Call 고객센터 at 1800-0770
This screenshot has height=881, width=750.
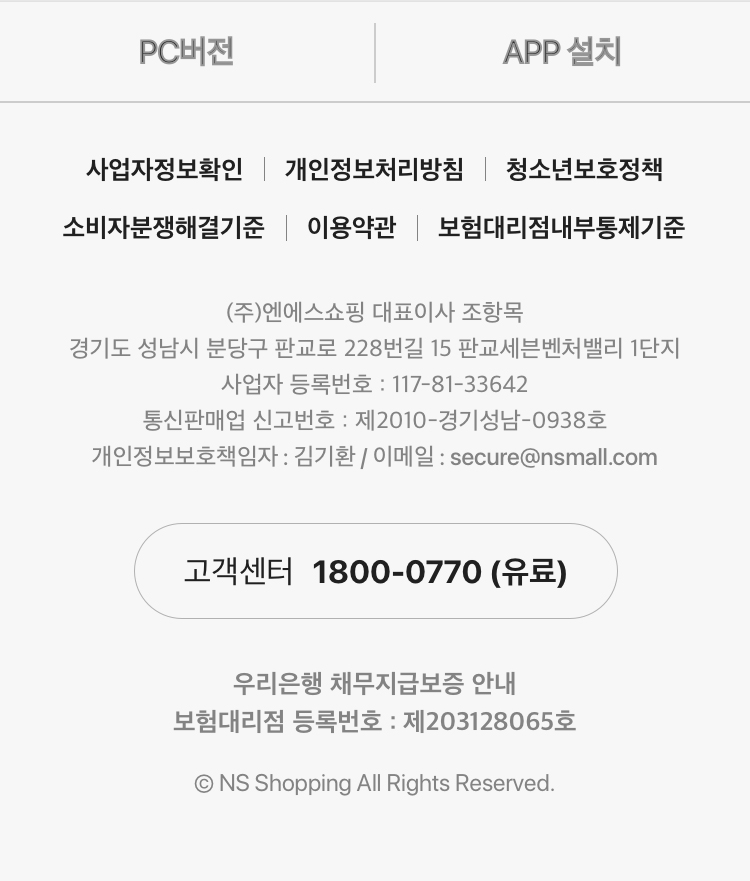(x=375, y=572)
